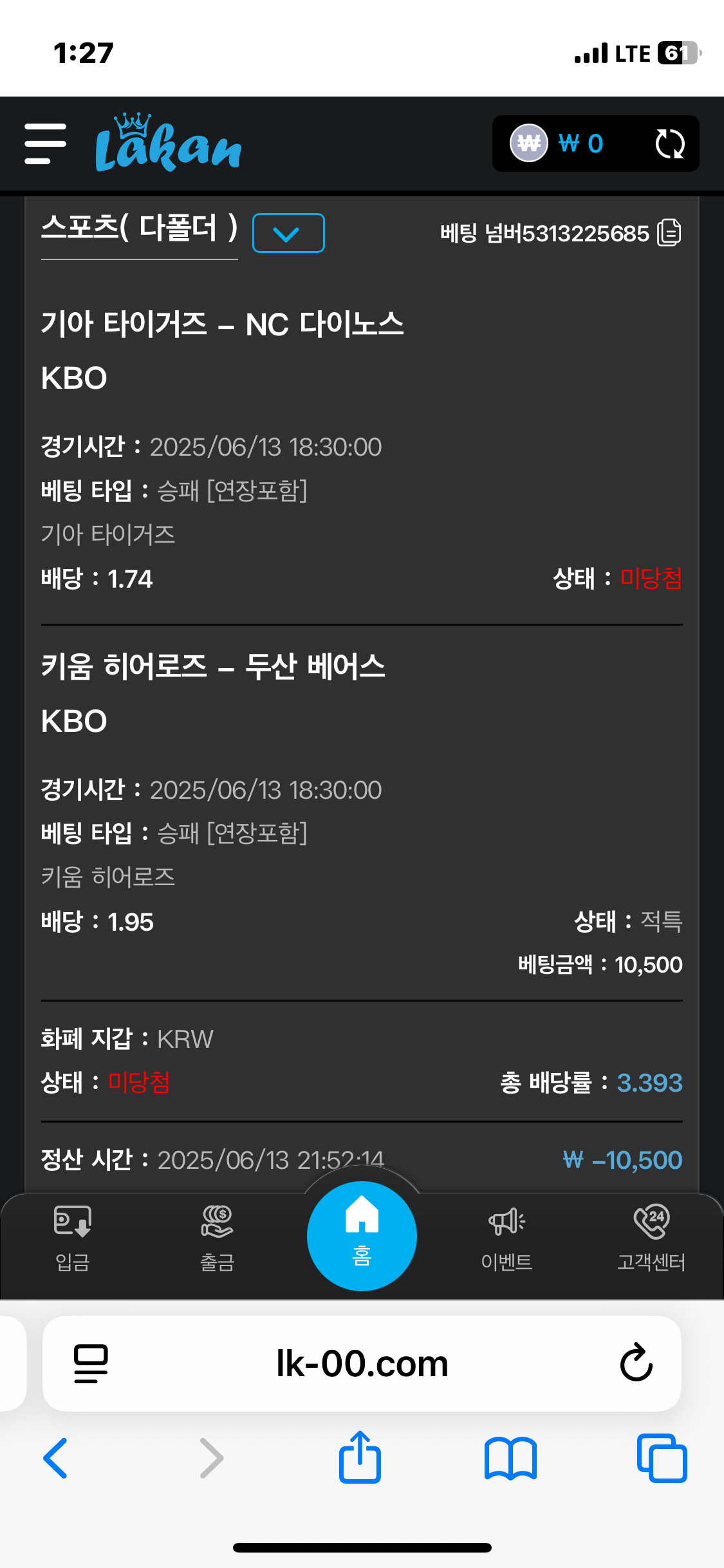This screenshot has height=1568, width=724.
Task: Show all open Safari tabs
Action: tap(662, 1458)
